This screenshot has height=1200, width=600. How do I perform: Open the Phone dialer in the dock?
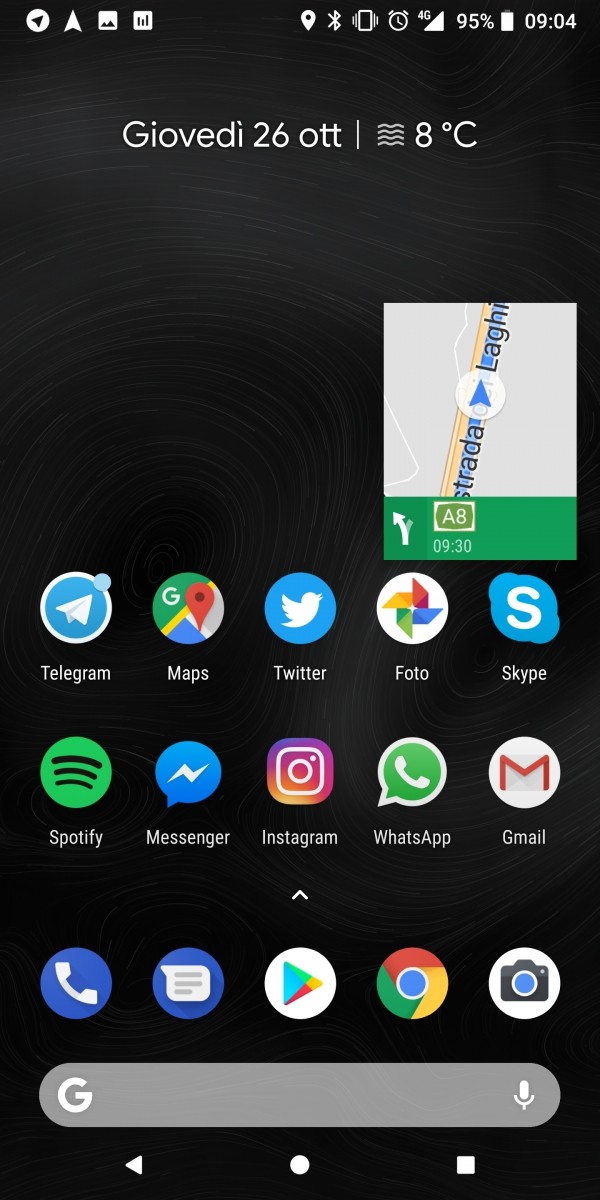point(76,983)
